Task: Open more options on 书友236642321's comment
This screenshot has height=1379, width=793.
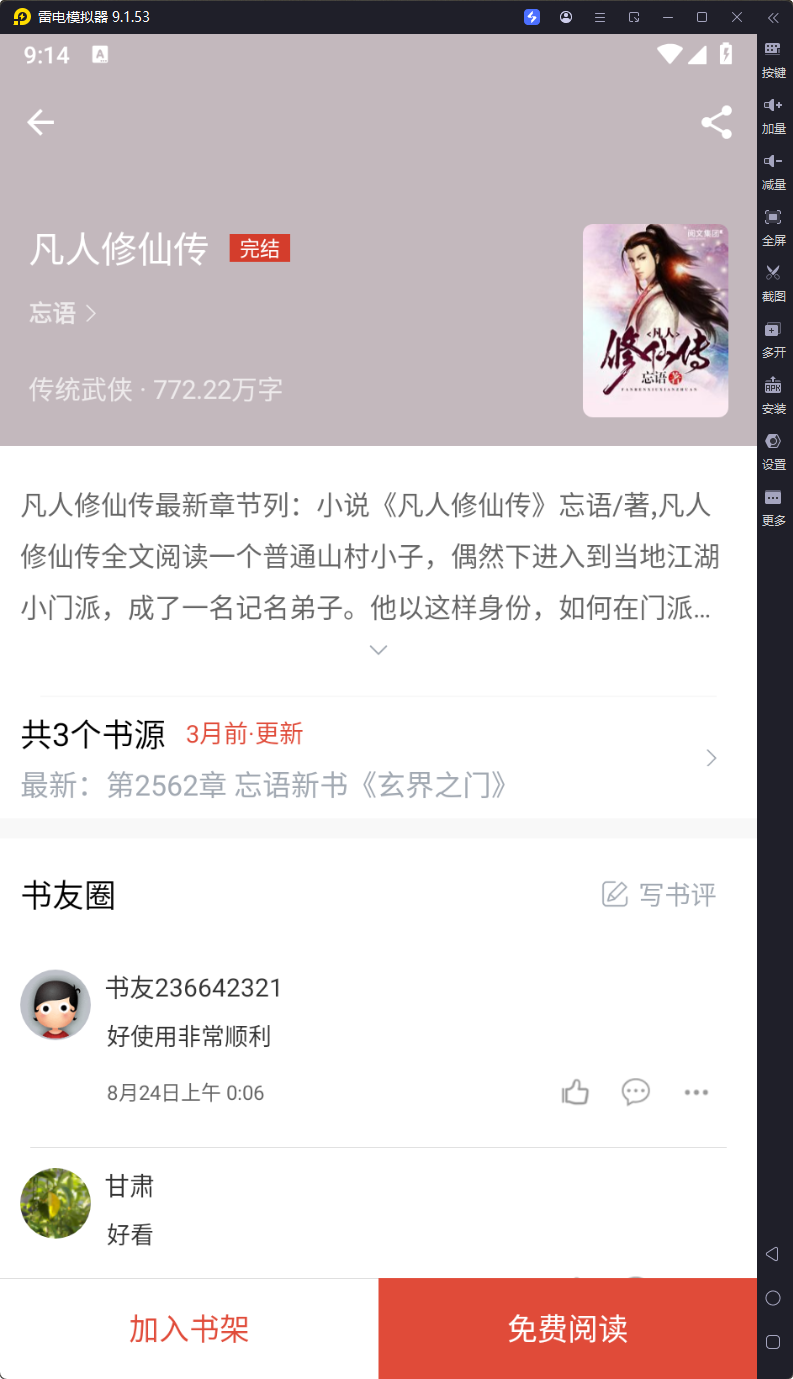Action: click(x=696, y=1092)
